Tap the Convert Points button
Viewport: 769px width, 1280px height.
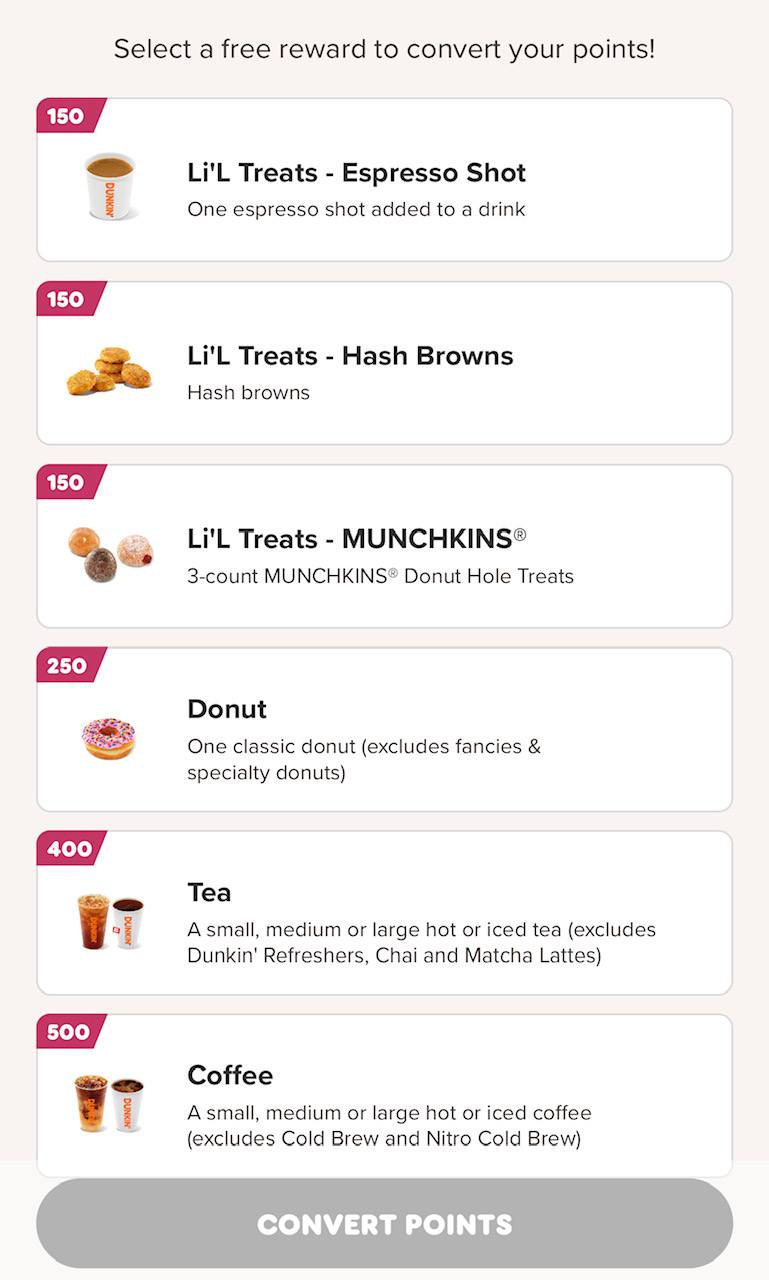click(x=384, y=1223)
